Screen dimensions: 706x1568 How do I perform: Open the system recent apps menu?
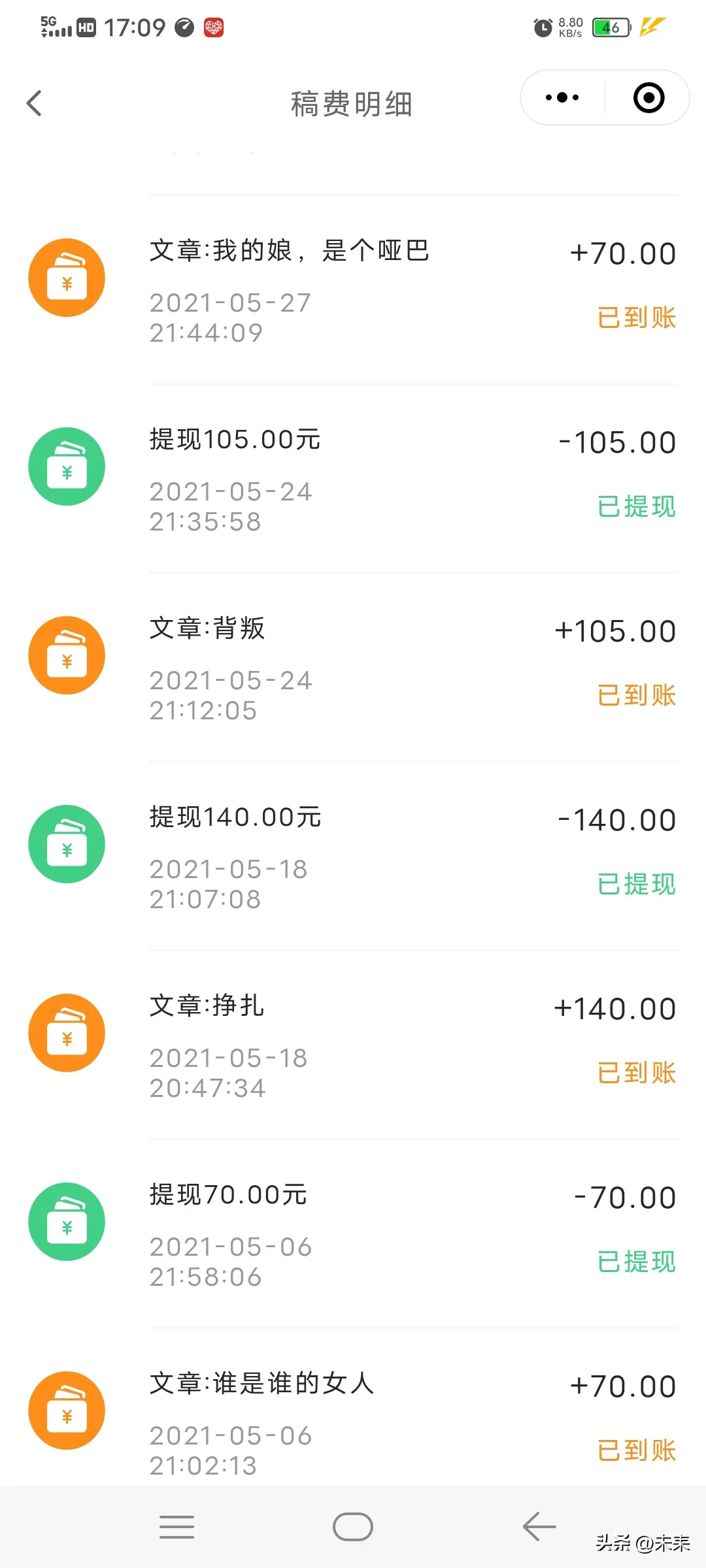pyautogui.click(x=176, y=1527)
